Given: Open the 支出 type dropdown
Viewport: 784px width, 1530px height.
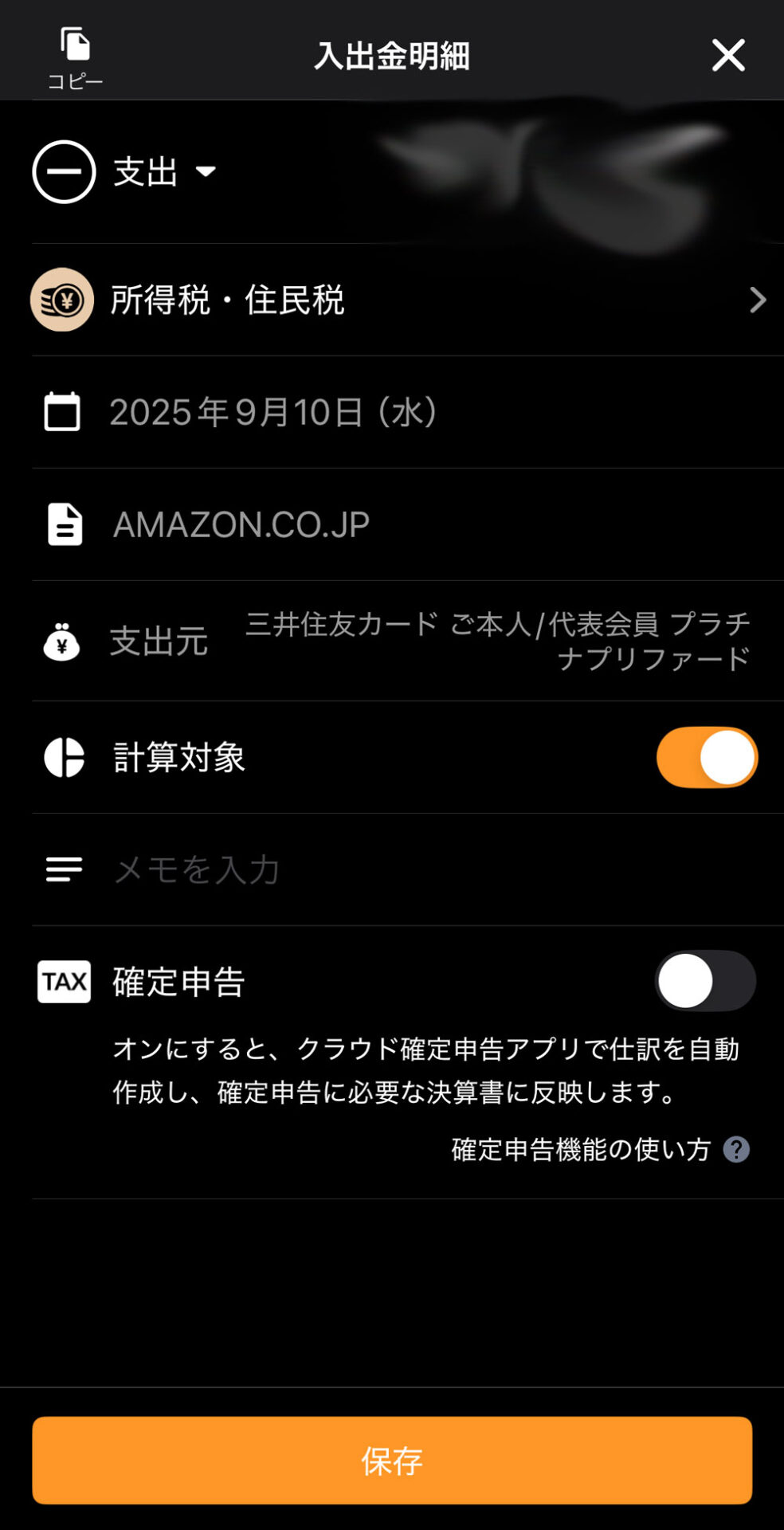Looking at the screenshot, I should click(163, 172).
